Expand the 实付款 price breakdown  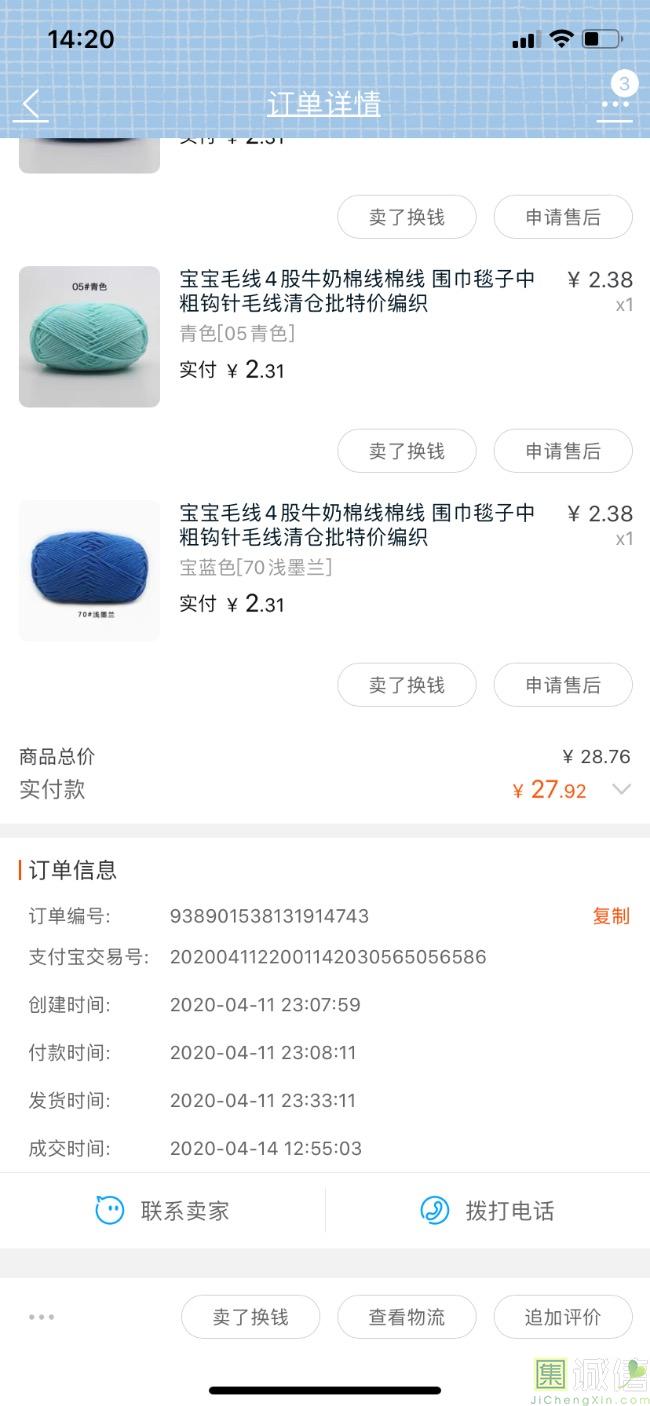click(x=621, y=790)
